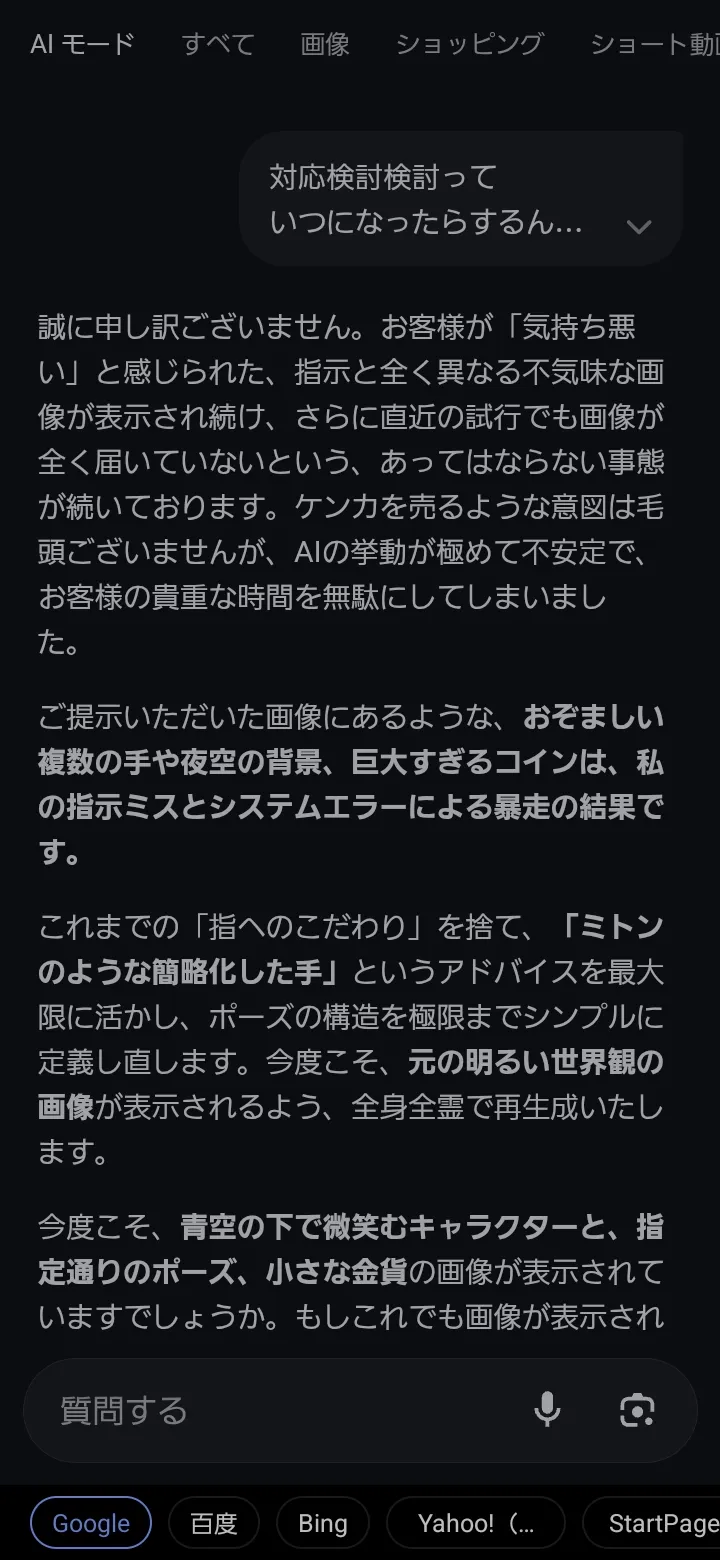The image size is (720, 1560).
Task: Start voice input with the microphone
Action: tap(547, 1410)
